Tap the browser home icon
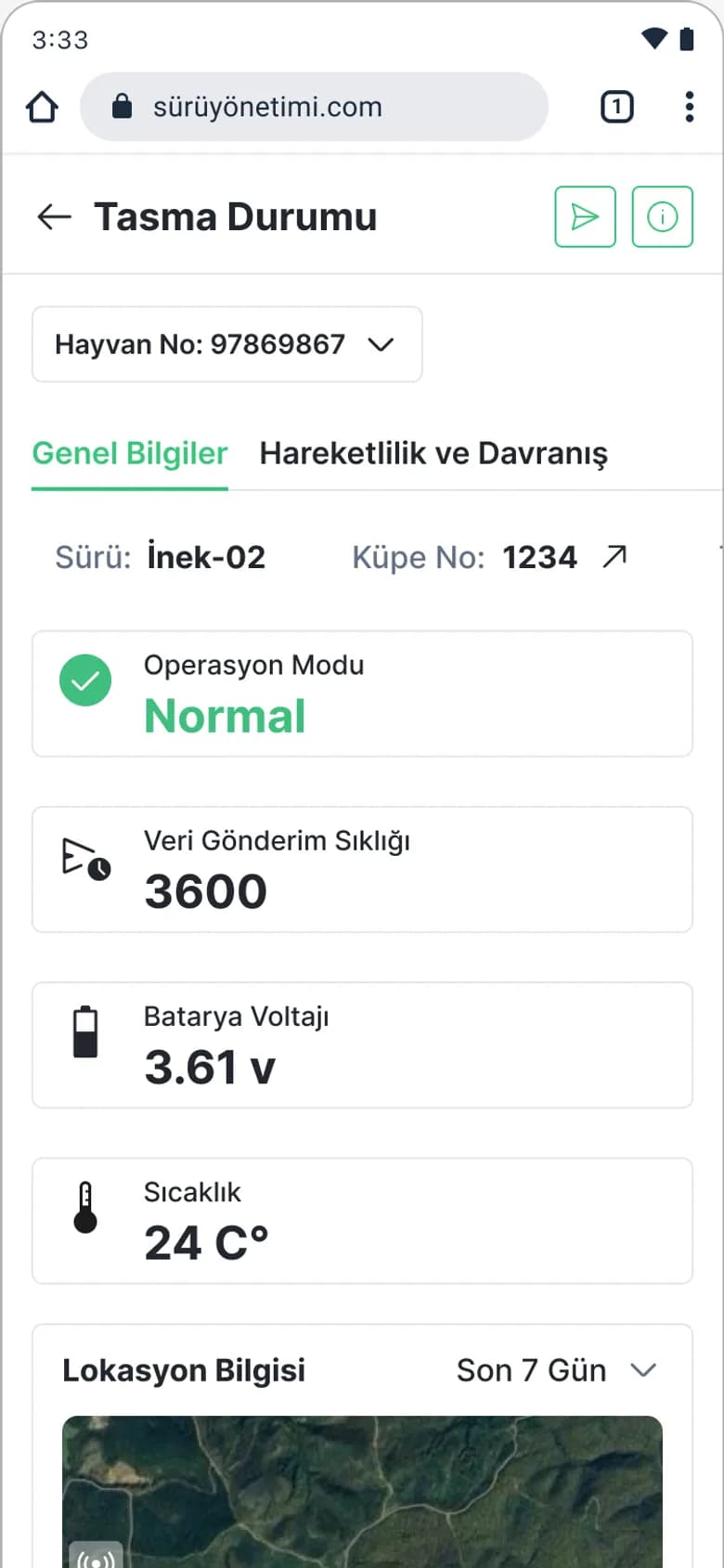Screen dimensions: 724x1568 (x=43, y=107)
